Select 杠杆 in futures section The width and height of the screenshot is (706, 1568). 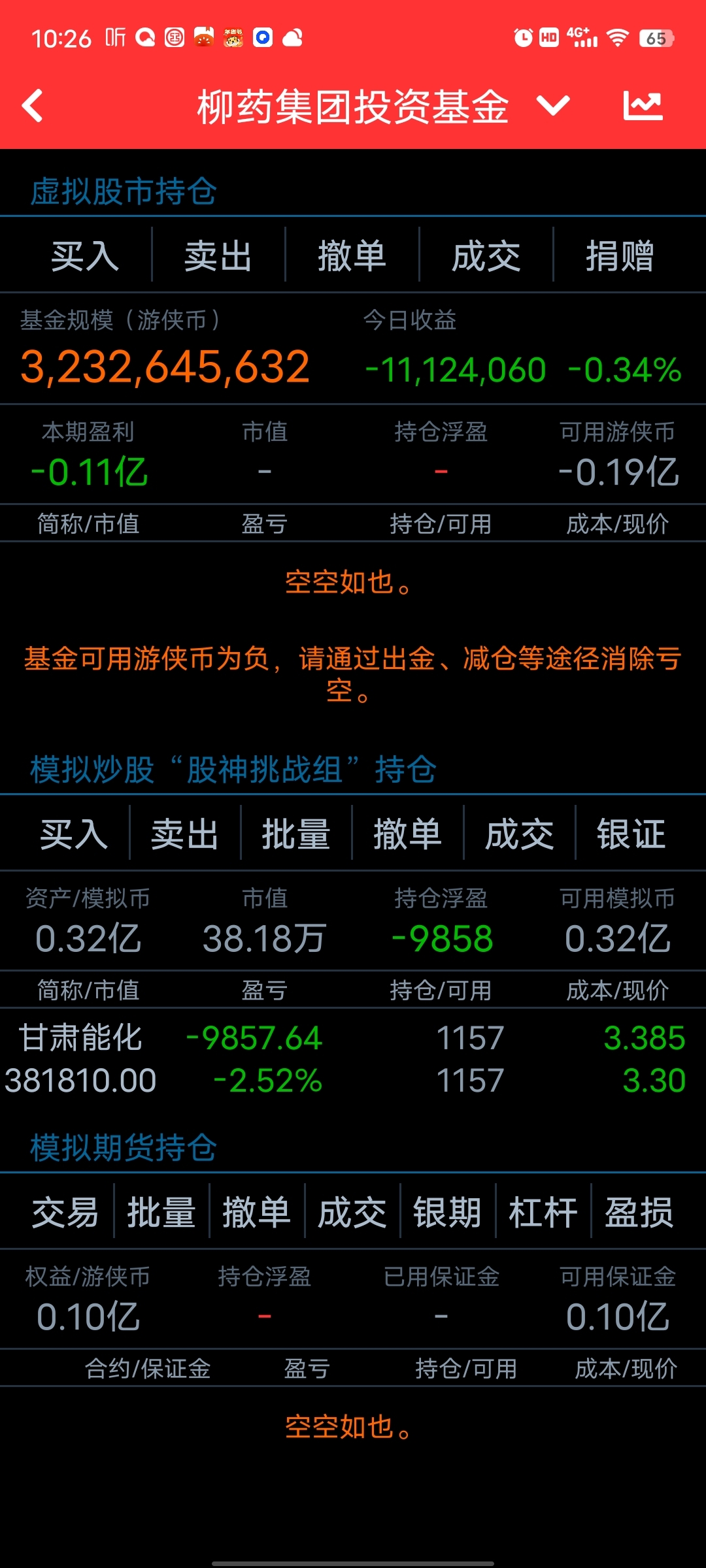click(x=543, y=1213)
